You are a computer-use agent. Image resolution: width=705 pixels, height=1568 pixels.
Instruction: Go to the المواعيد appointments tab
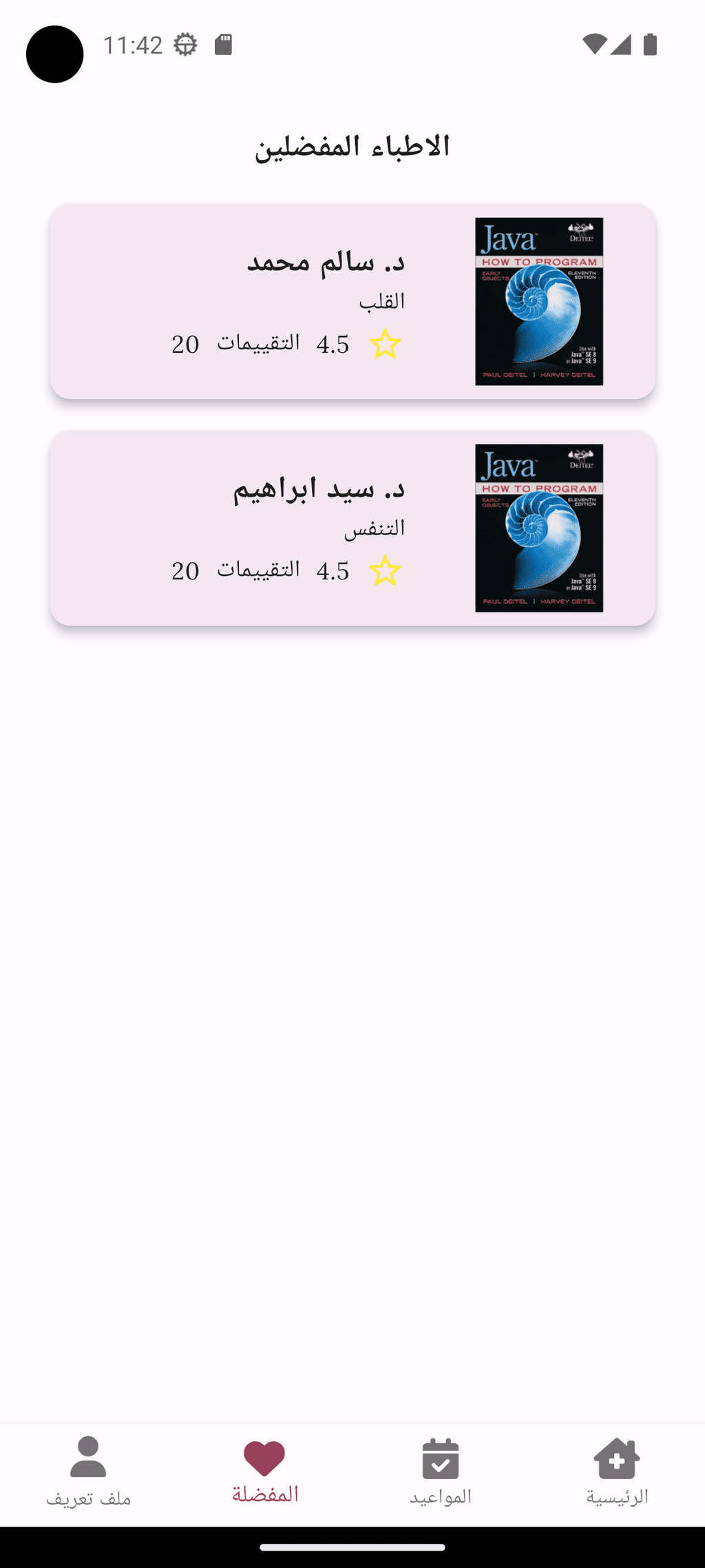coord(441,1472)
